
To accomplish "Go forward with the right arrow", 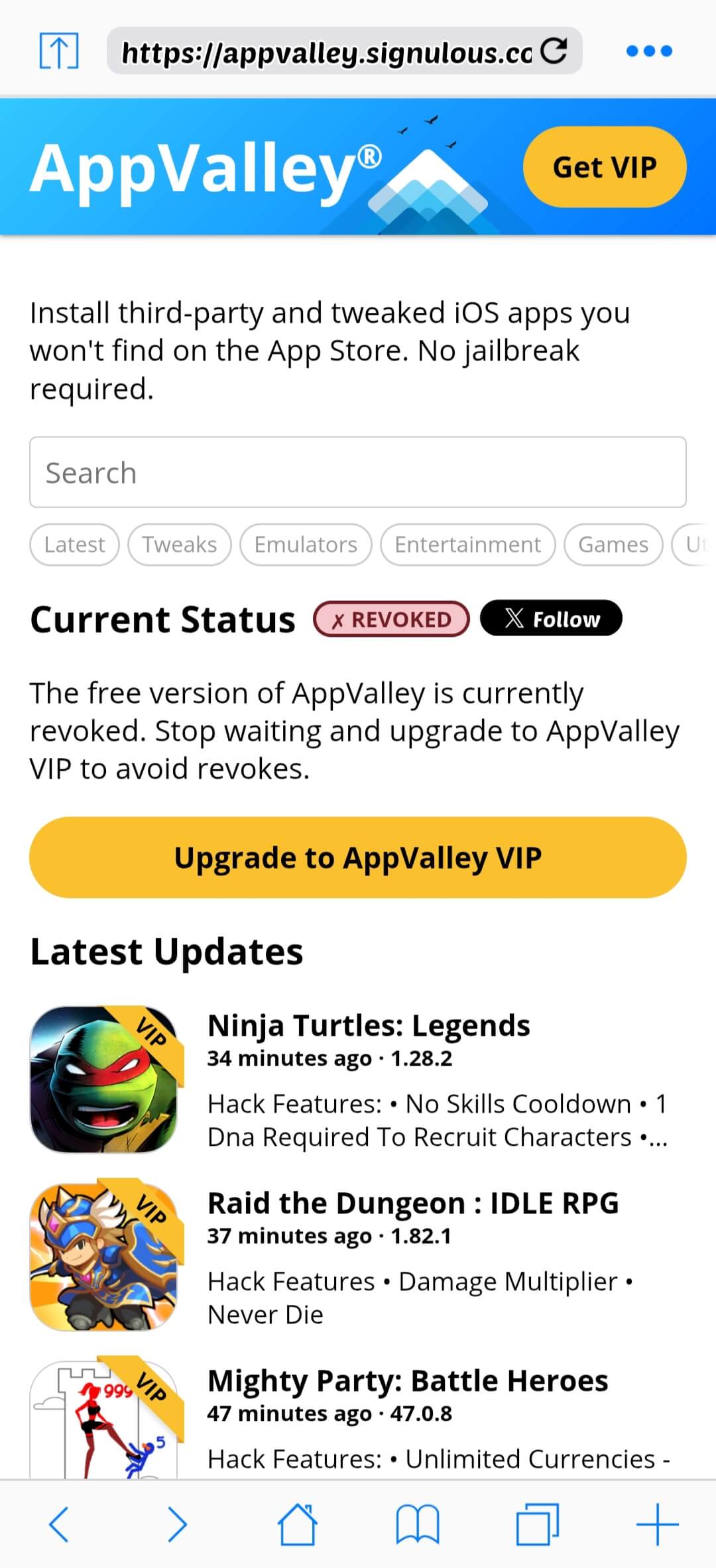I will tap(177, 1524).
